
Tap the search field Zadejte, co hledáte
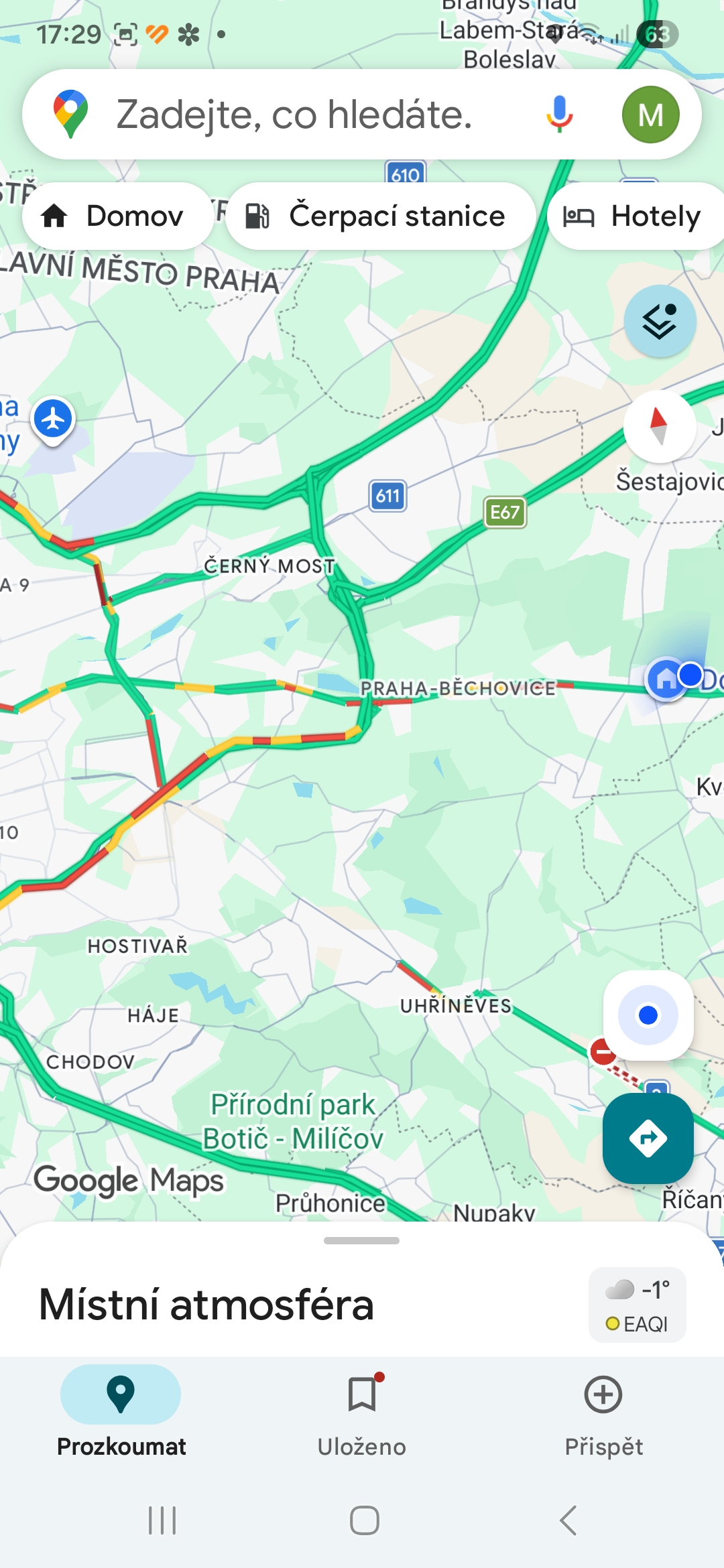pos(295,115)
